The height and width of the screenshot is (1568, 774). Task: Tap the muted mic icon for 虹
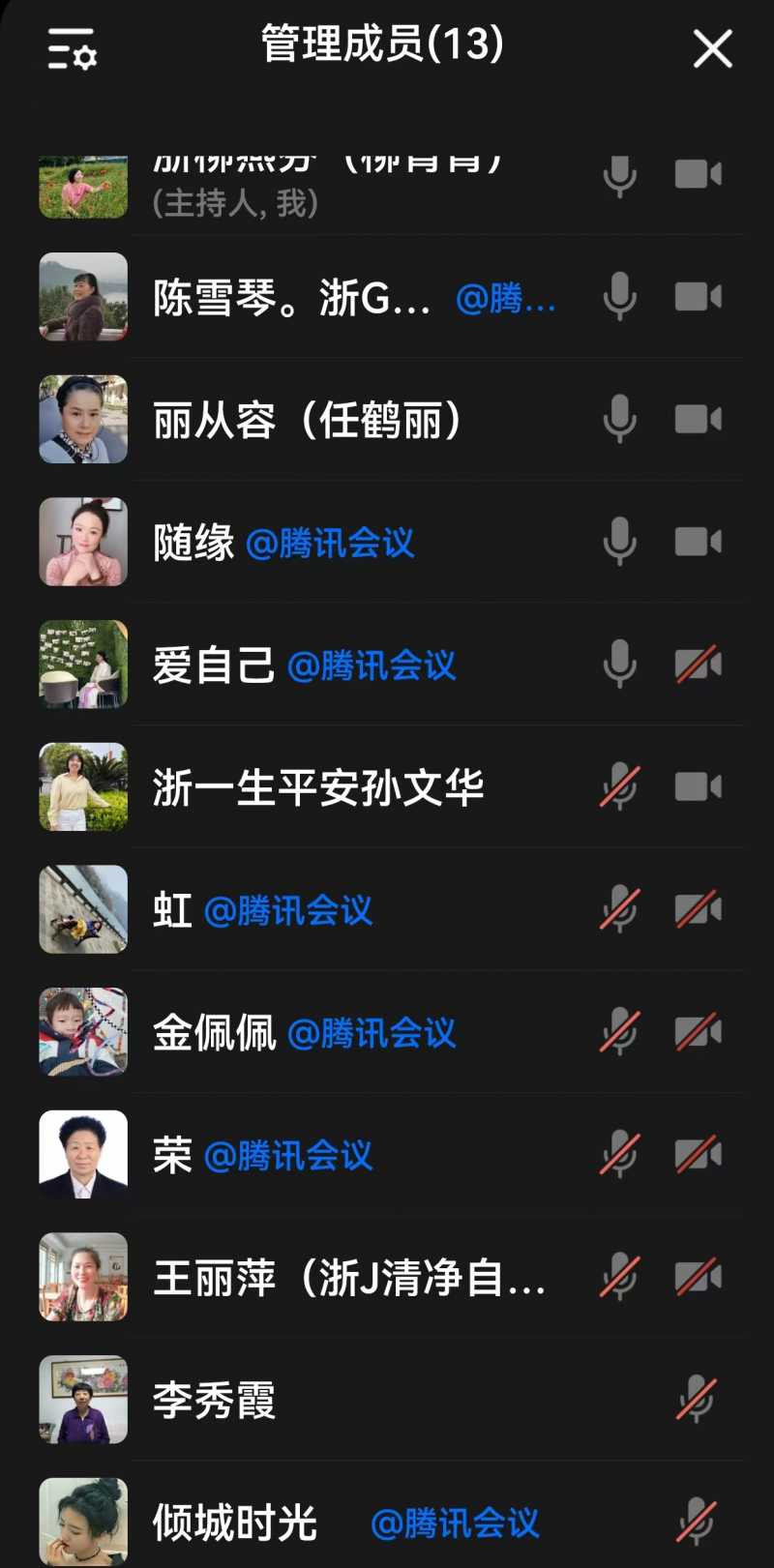click(619, 910)
